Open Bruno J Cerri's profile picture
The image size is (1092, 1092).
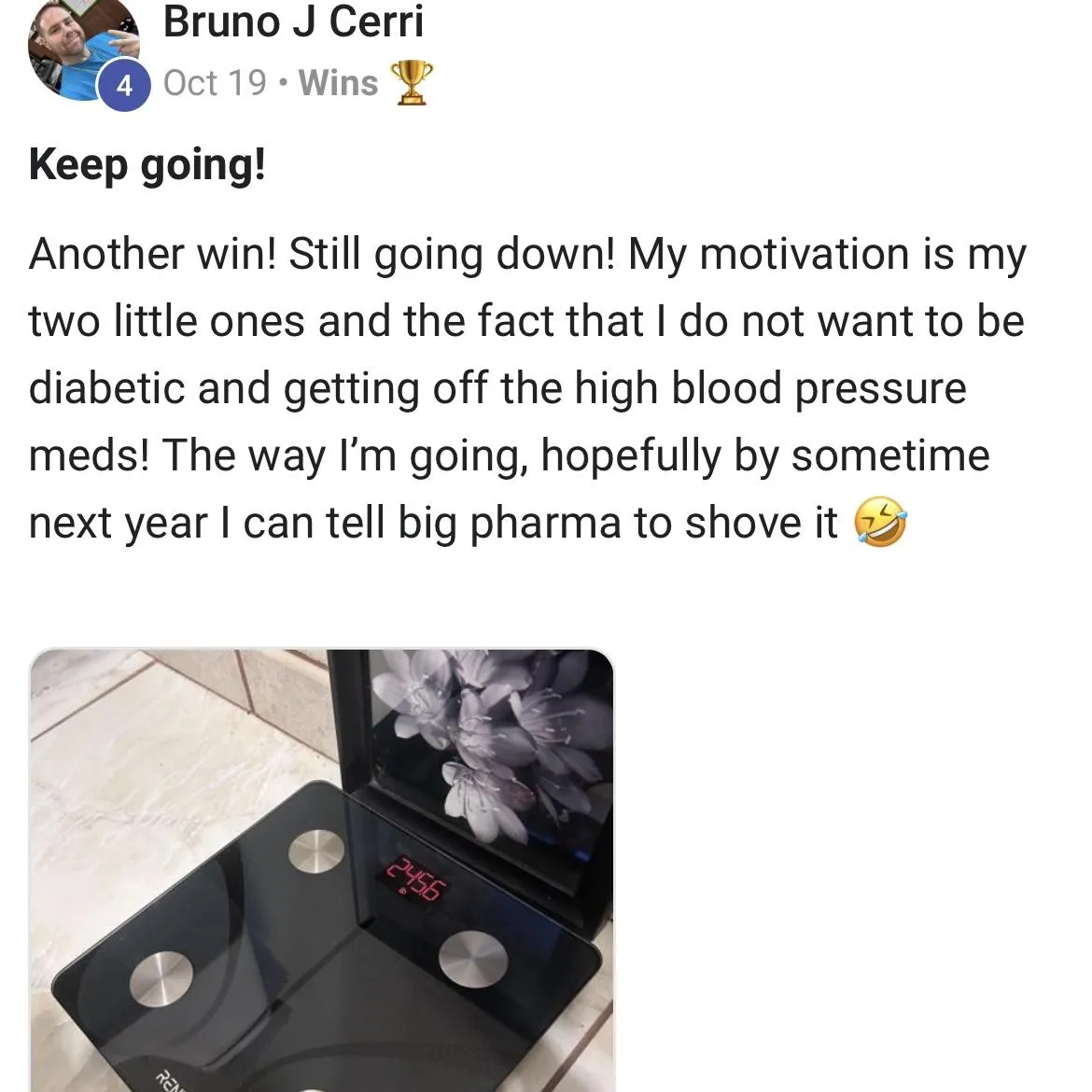82,47
